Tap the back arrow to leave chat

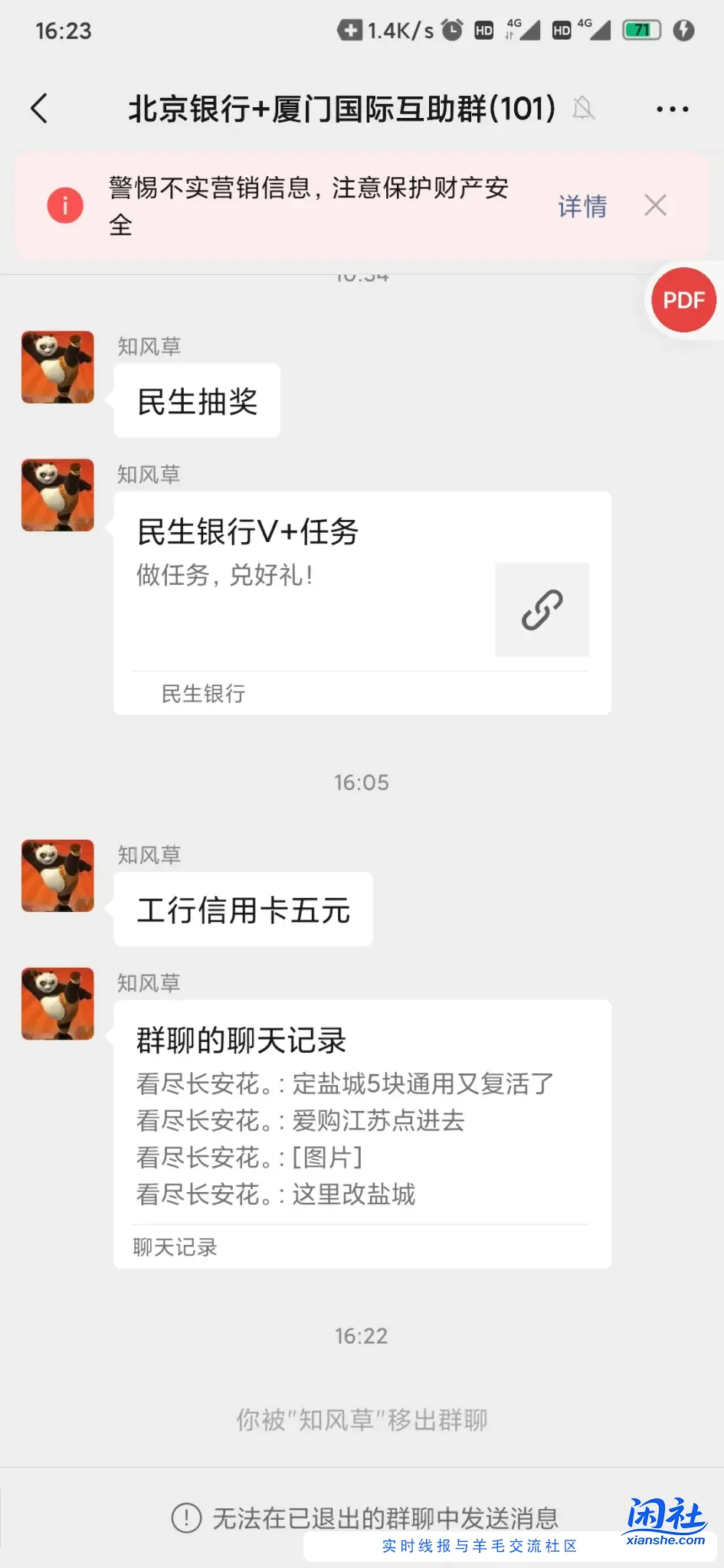point(40,109)
